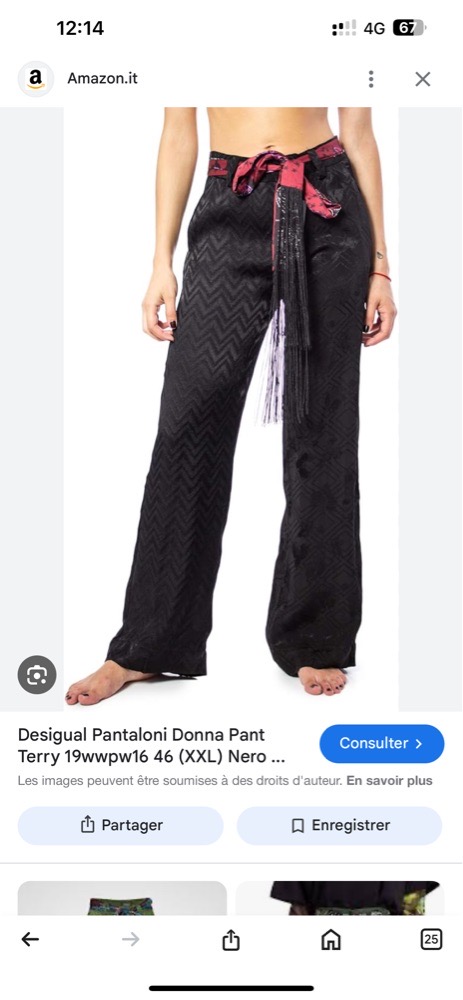Viewport: 463px width, 1000px height.
Task: Open the Desigual Pantaloni Donna product title
Action: (151, 747)
